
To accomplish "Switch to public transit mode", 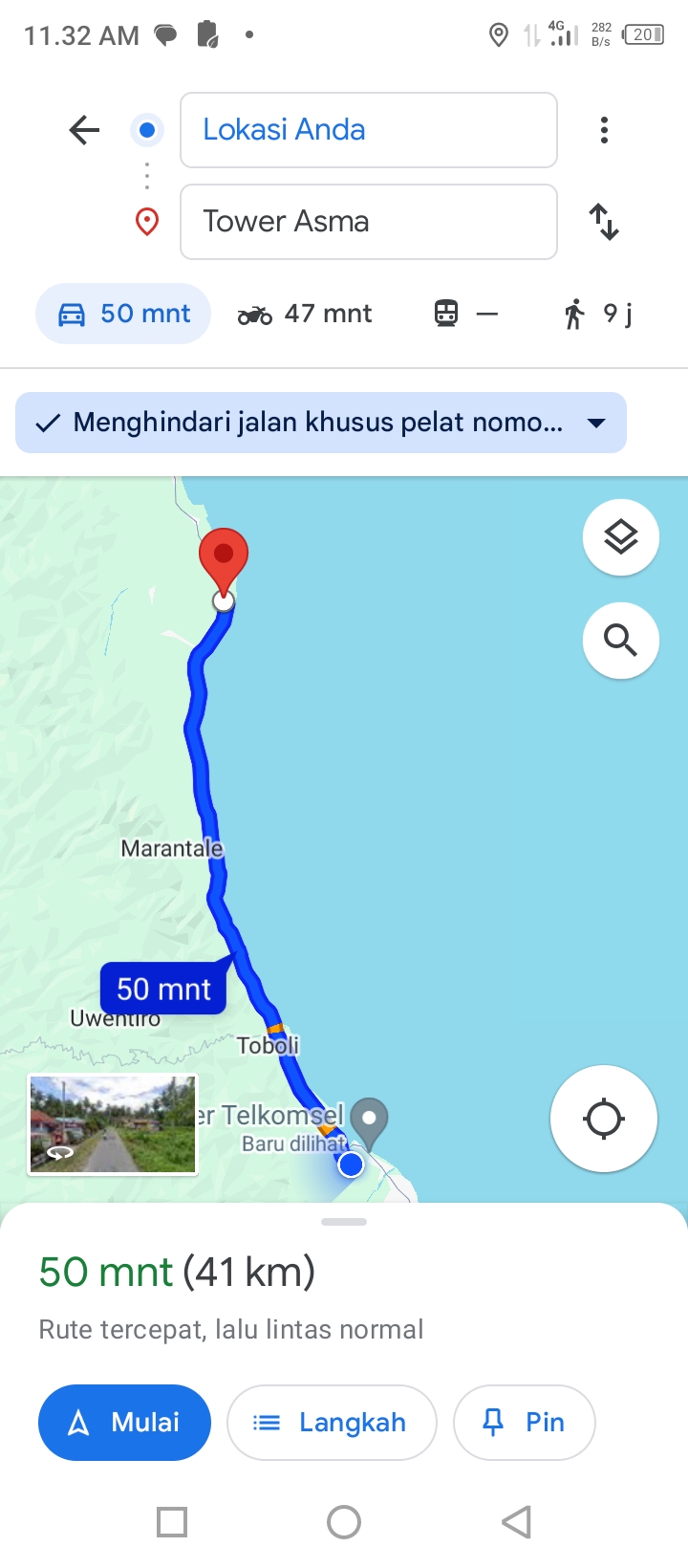I will pos(465,314).
